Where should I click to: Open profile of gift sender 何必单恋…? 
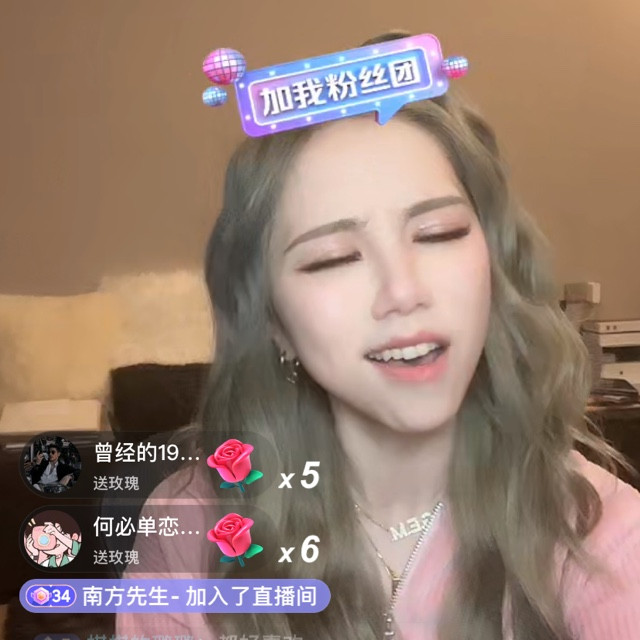[51, 537]
